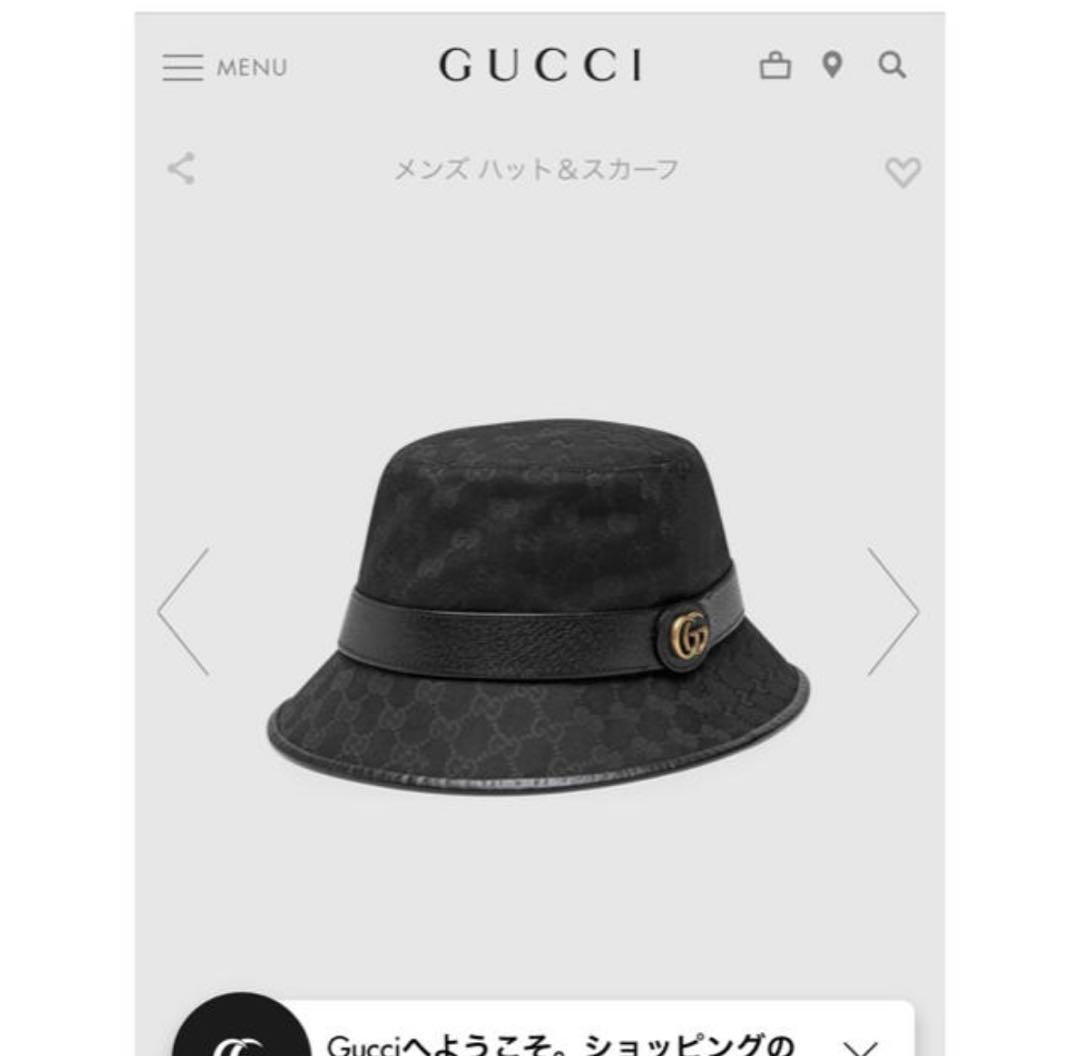Show the previous product image
The width and height of the screenshot is (1080, 1056).
(x=184, y=611)
